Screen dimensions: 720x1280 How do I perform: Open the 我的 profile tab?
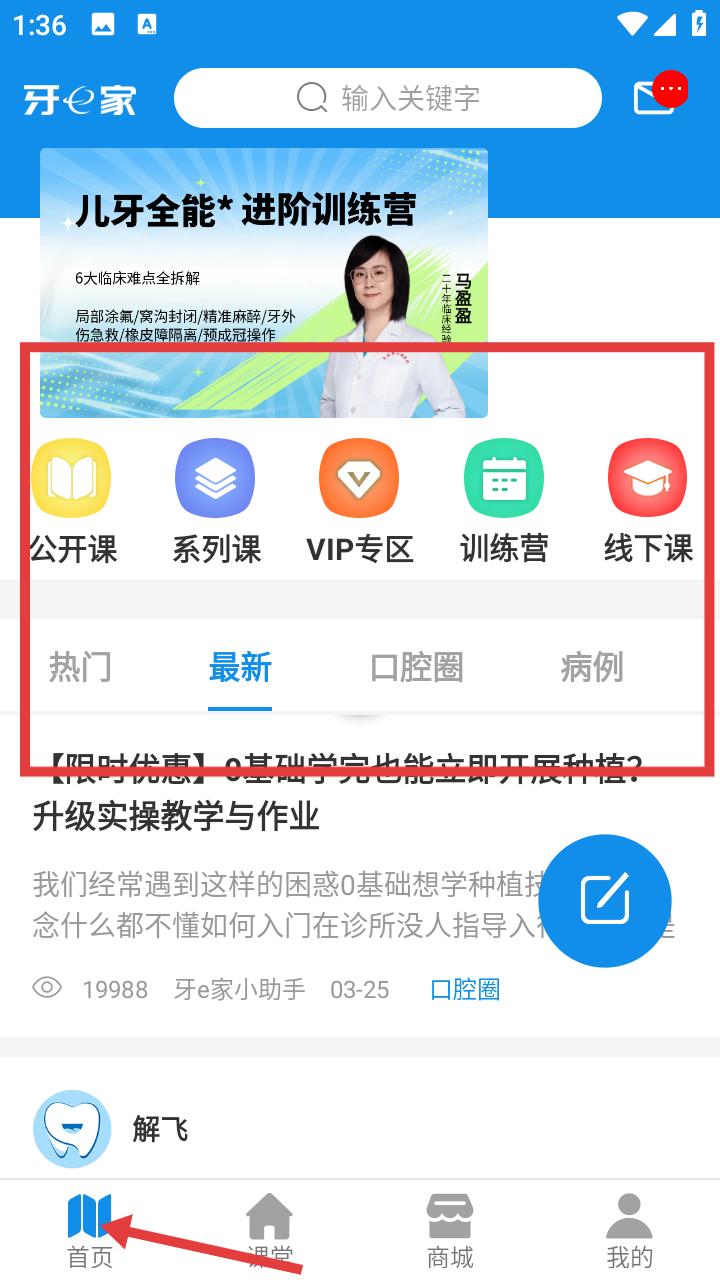coord(630,1231)
